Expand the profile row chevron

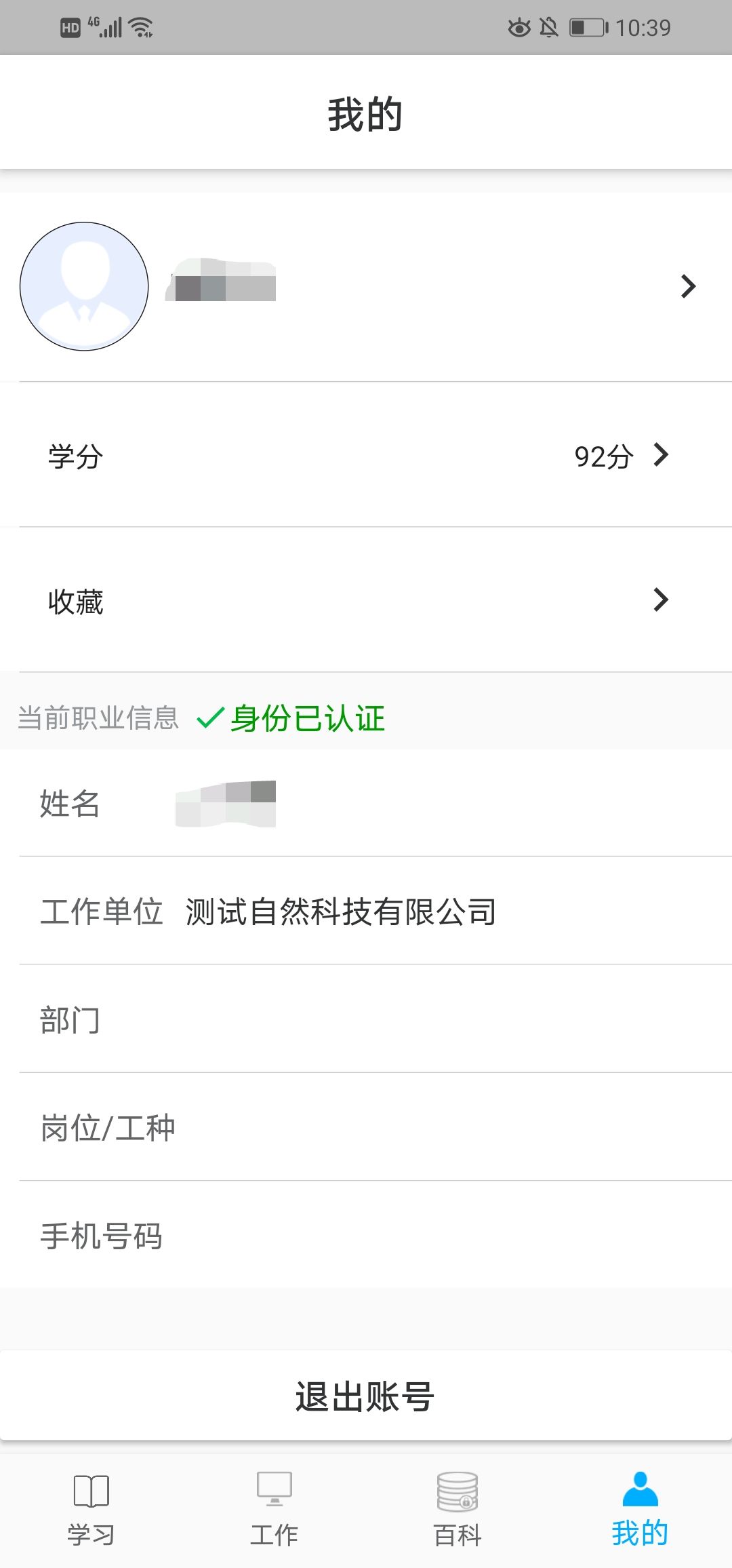[x=688, y=286]
